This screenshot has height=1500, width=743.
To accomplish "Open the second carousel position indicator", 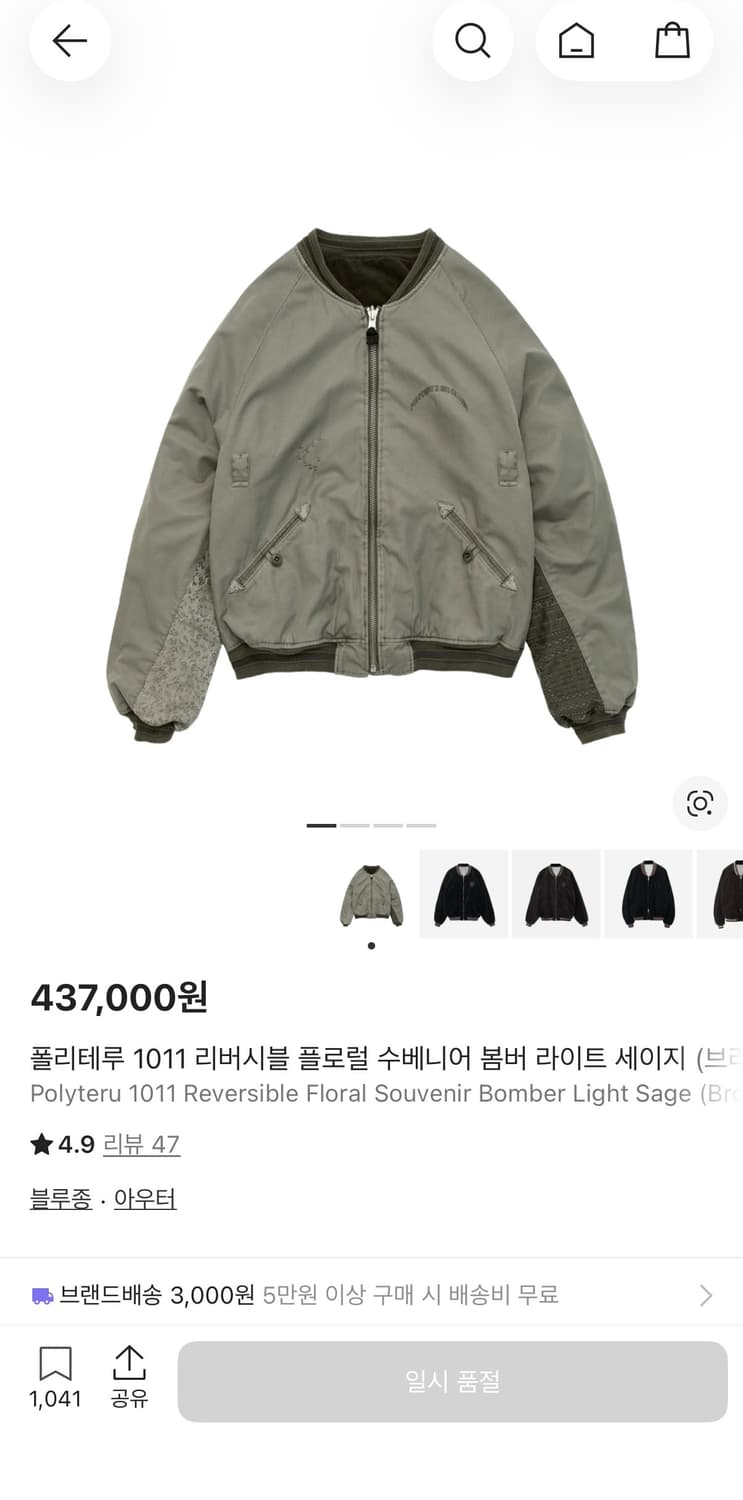I will [x=356, y=825].
